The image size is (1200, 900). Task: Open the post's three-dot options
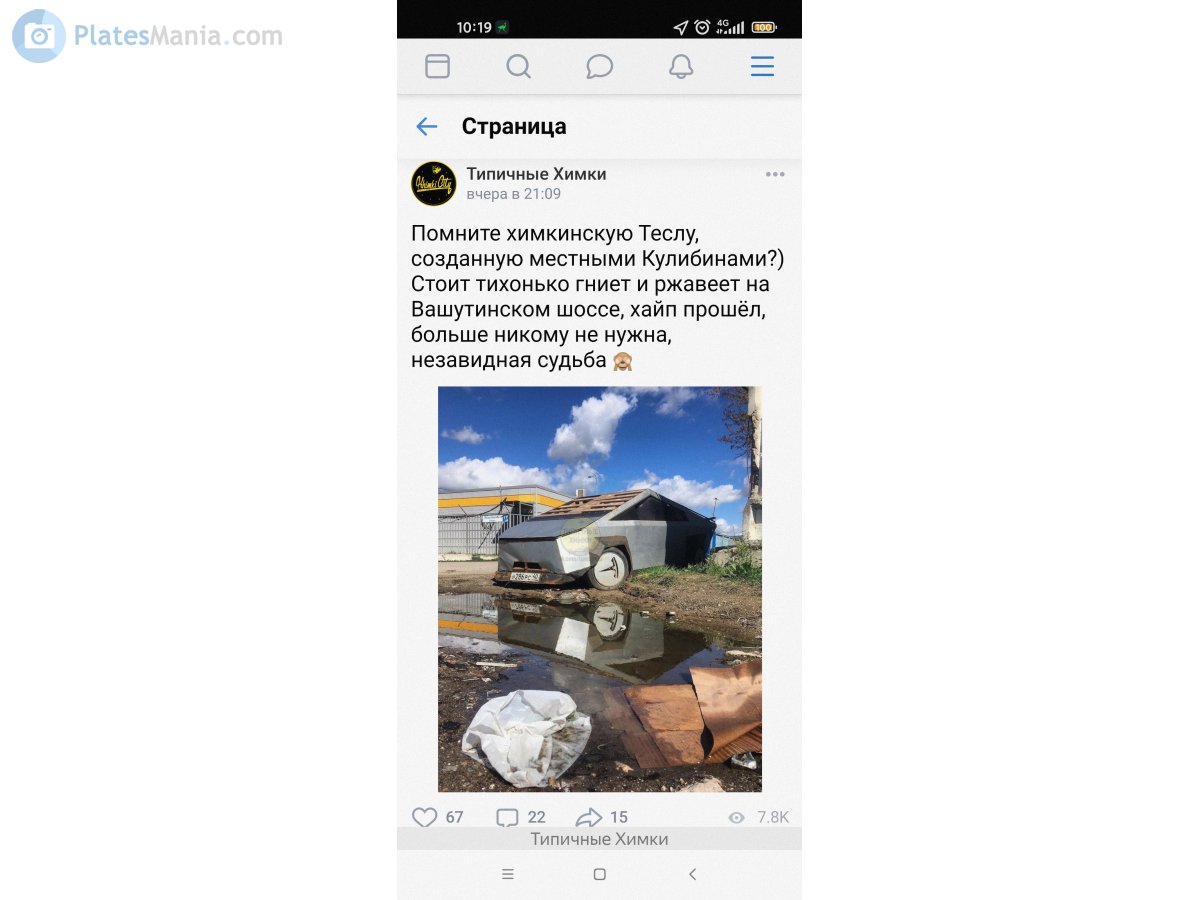pos(775,174)
